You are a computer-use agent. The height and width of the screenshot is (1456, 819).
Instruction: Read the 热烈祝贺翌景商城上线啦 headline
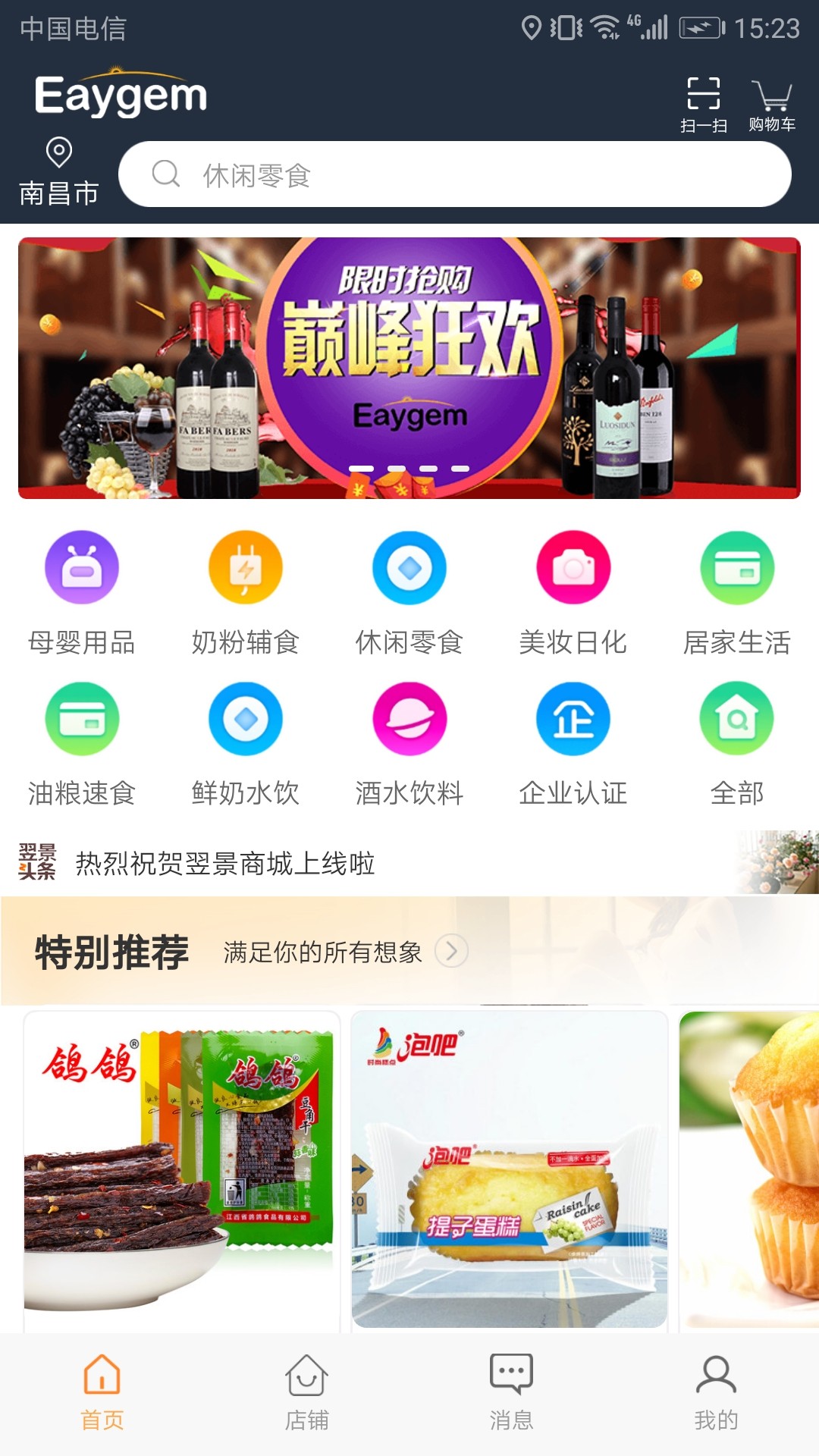pyautogui.click(x=225, y=863)
